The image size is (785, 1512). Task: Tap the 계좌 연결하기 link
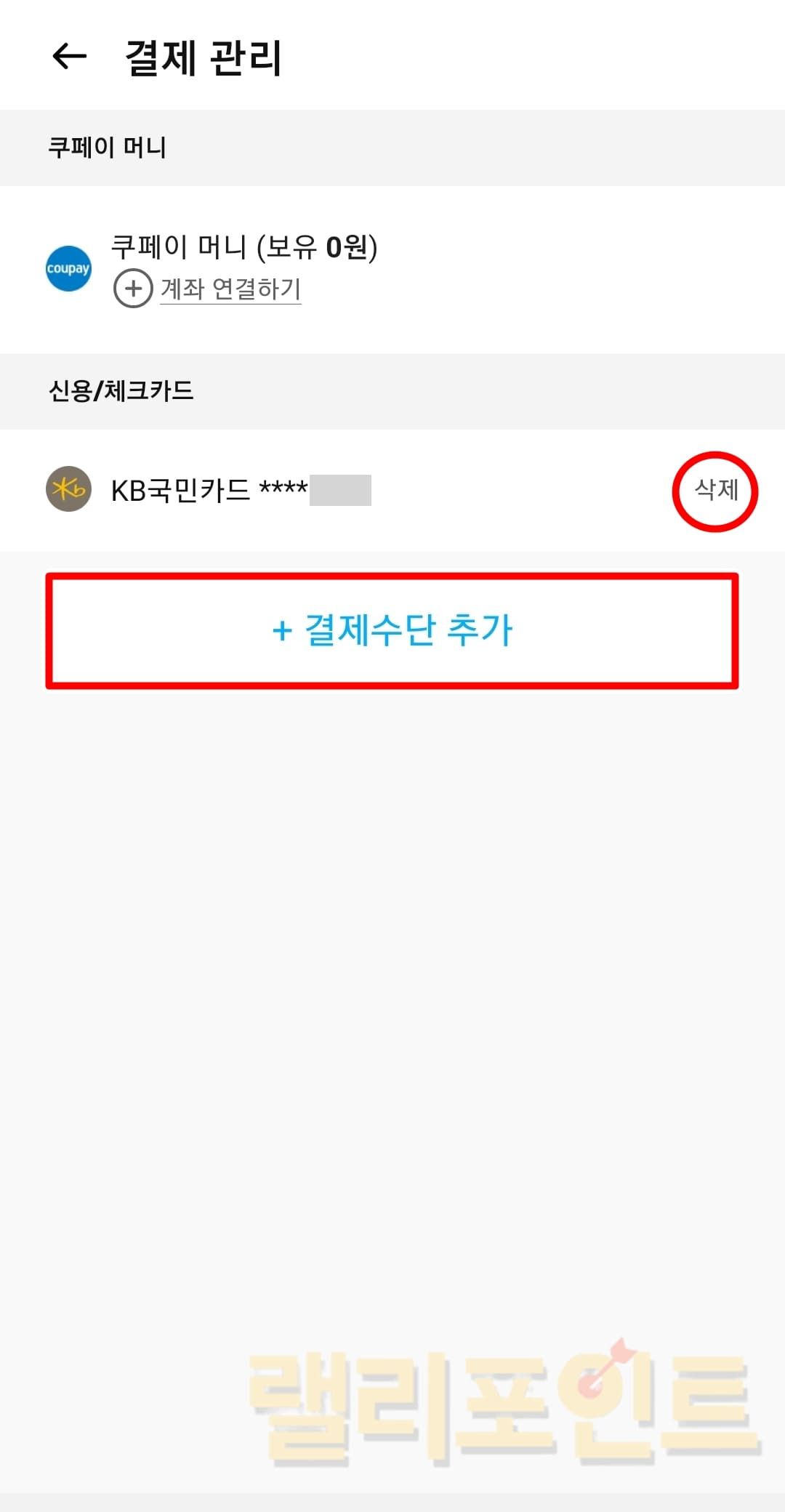pyautogui.click(x=230, y=289)
